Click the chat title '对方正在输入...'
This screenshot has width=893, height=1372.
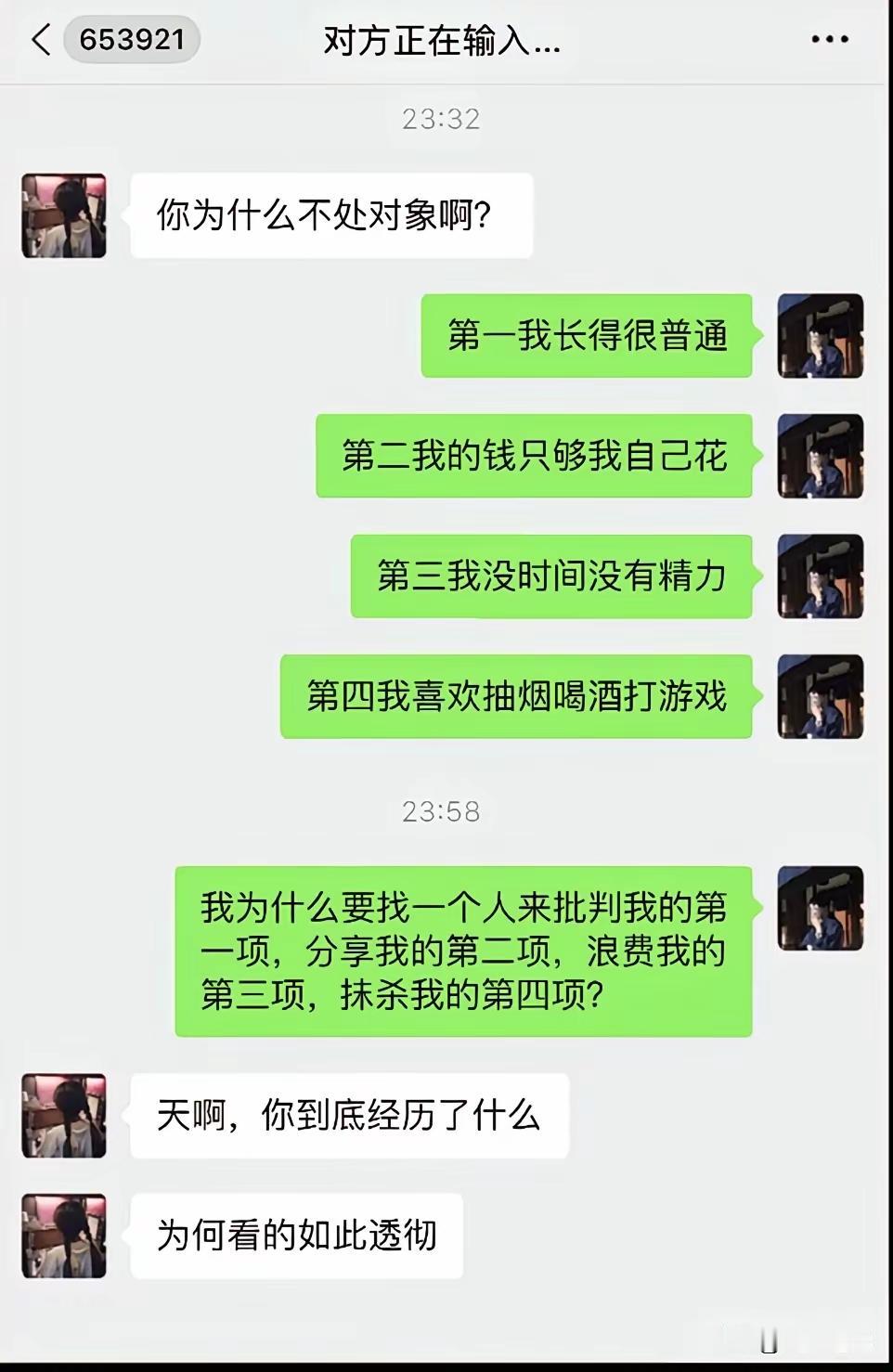tap(440, 39)
